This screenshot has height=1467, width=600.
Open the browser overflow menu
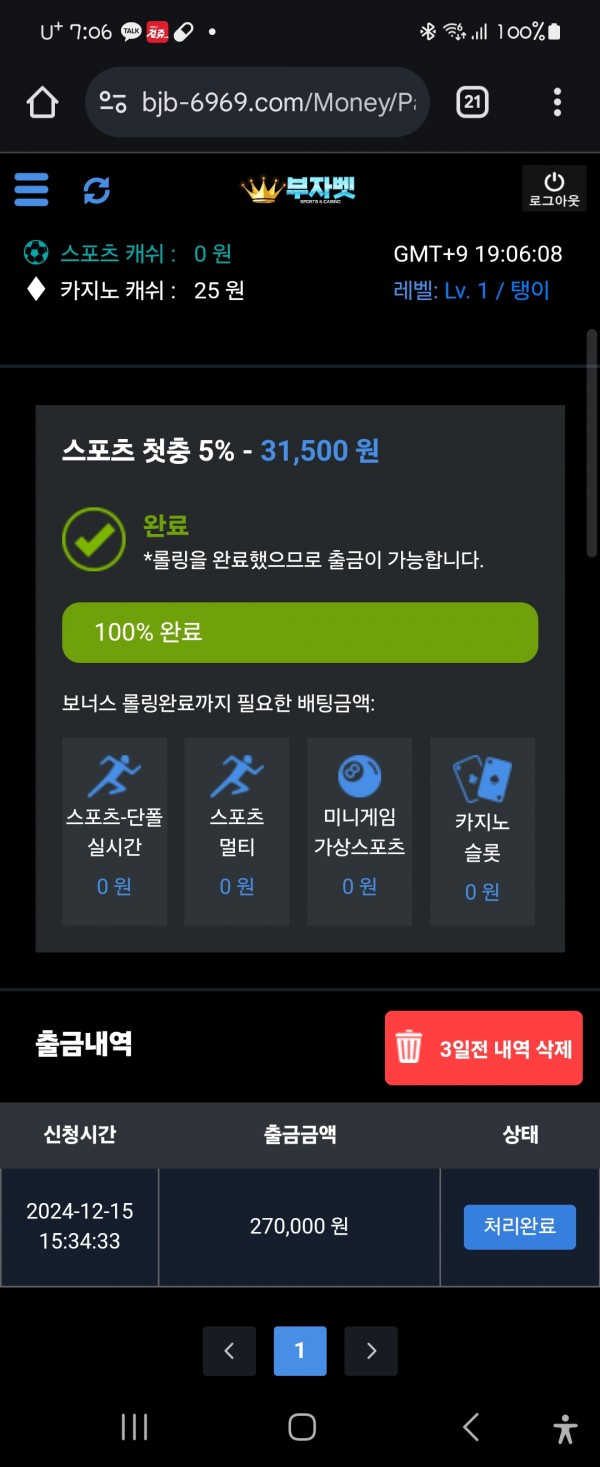coord(557,102)
